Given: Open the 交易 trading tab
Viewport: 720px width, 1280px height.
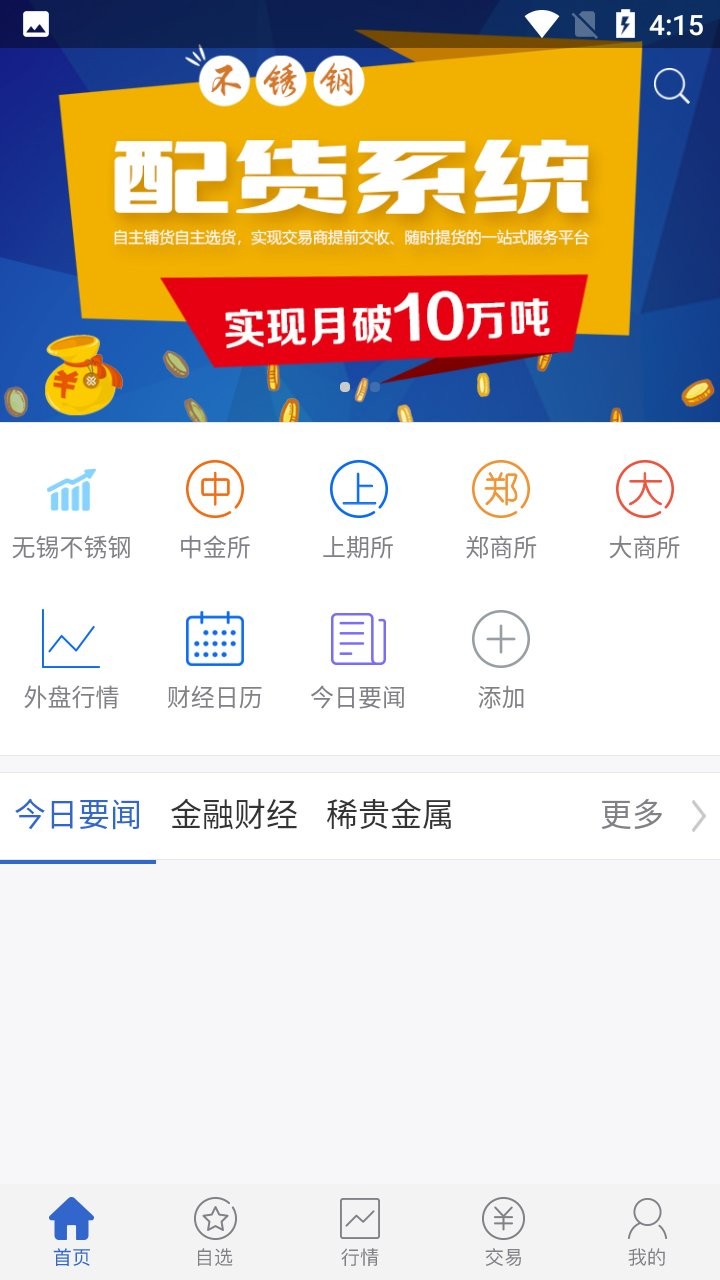Looking at the screenshot, I should tap(503, 1232).
